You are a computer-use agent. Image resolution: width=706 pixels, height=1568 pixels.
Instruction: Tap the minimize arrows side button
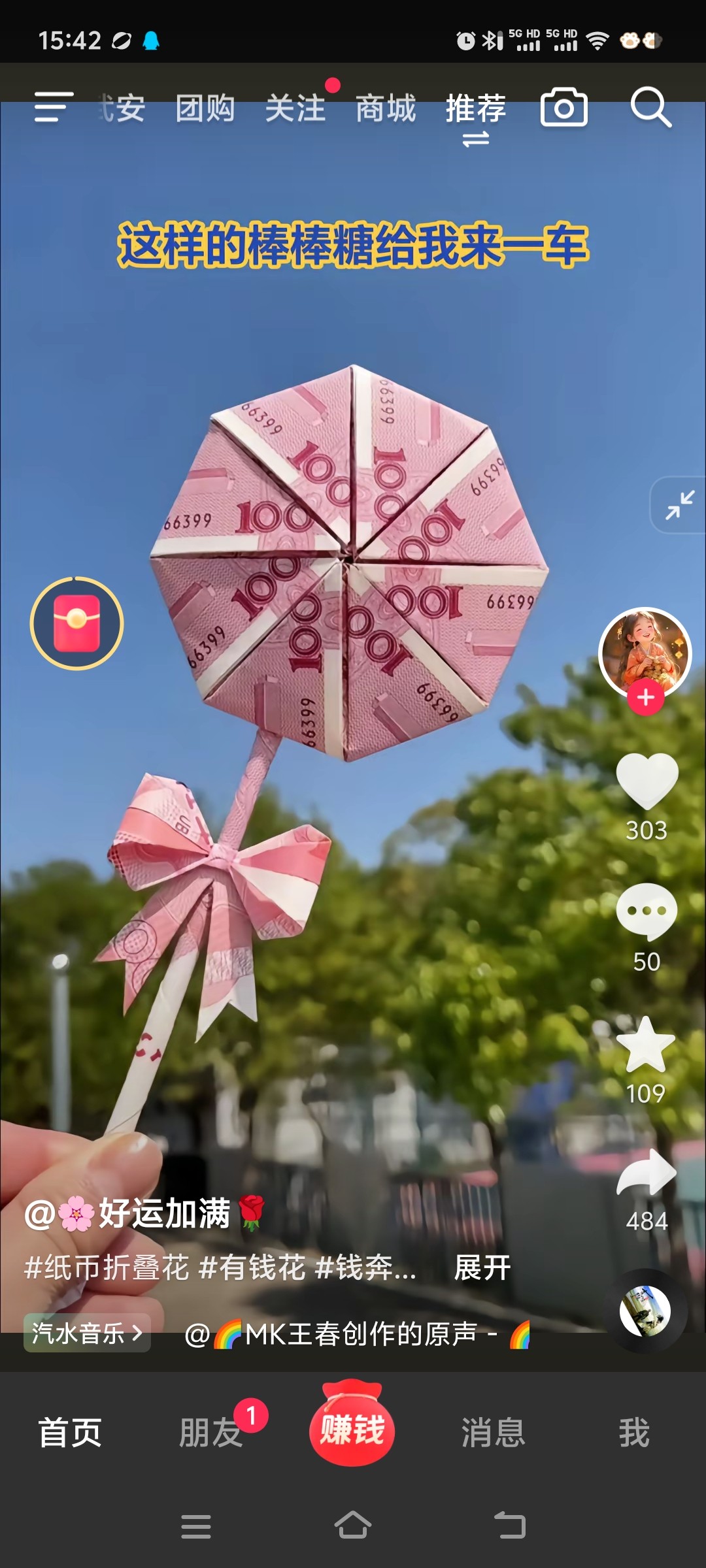(680, 505)
